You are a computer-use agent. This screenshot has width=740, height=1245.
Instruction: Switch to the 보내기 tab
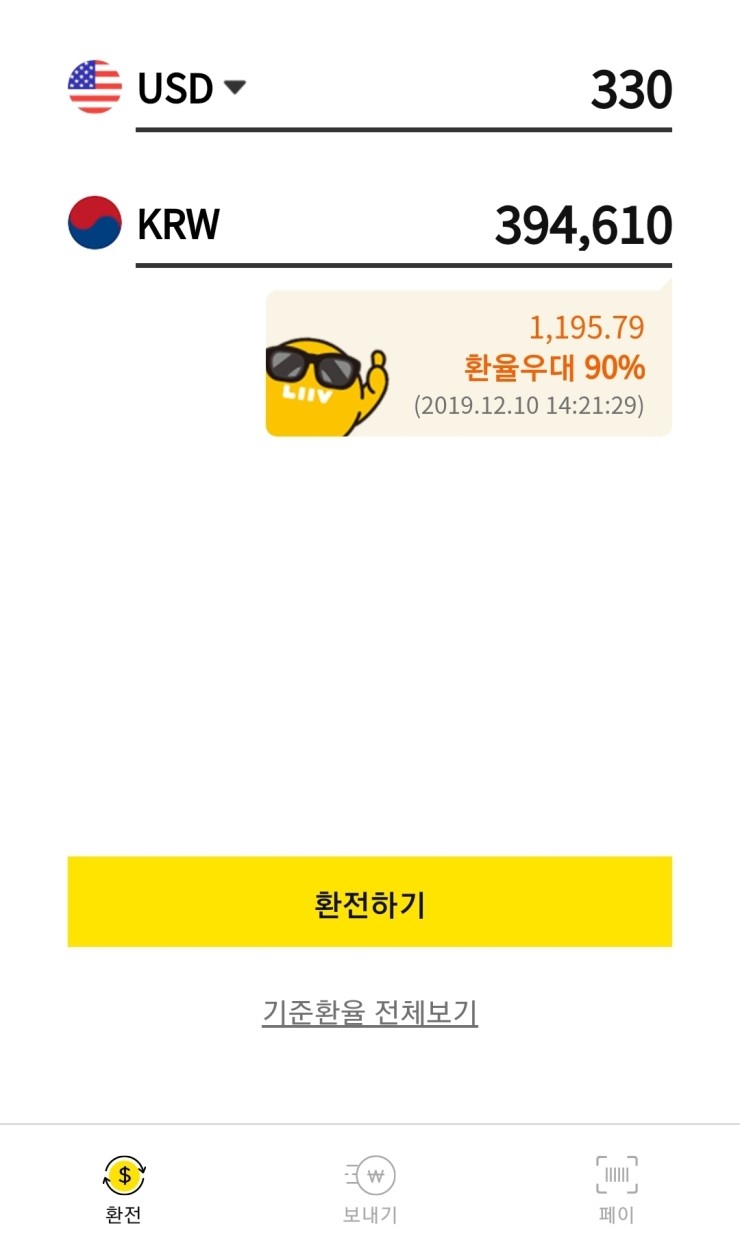click(370, 1188)
